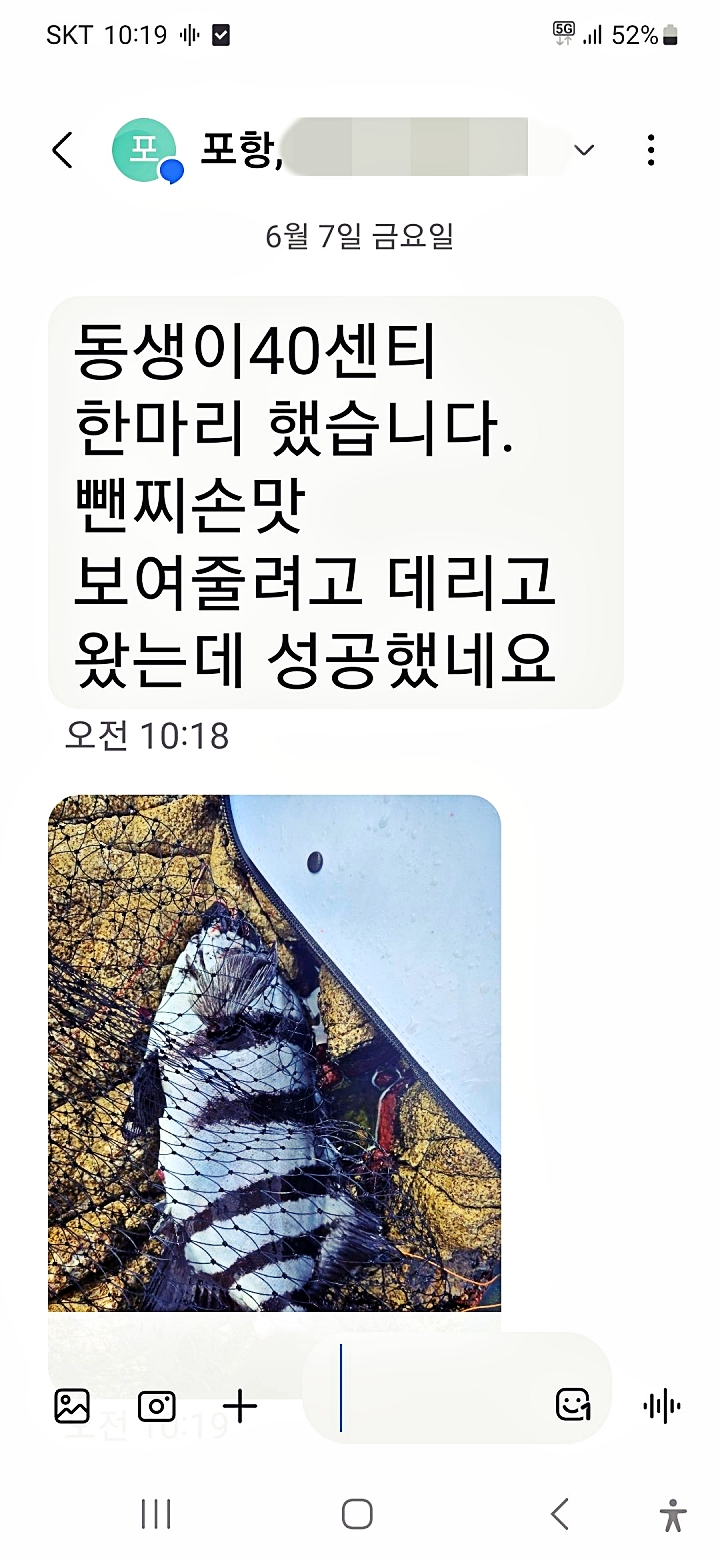
Task: Open the more options menu
Action: point(651,150)
